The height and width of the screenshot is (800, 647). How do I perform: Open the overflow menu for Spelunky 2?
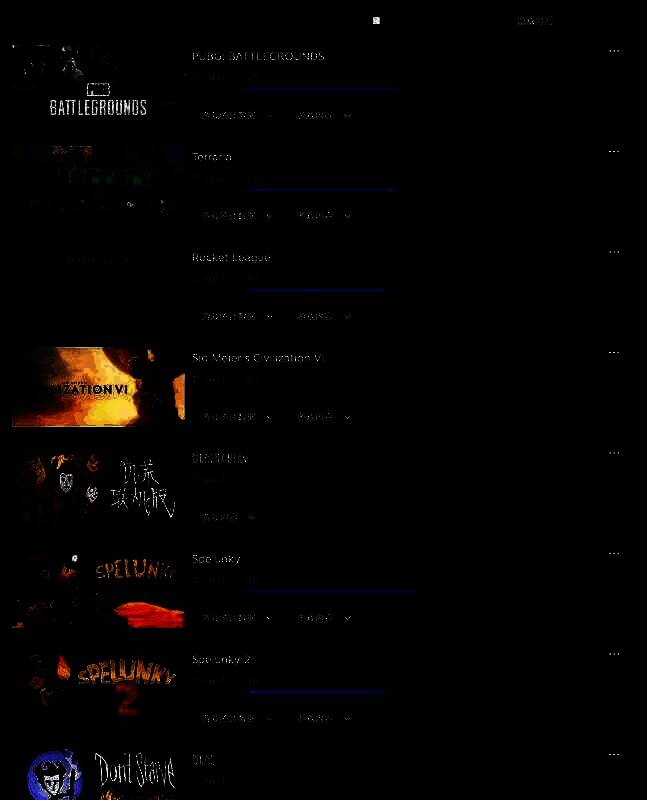tap(614, 654)
